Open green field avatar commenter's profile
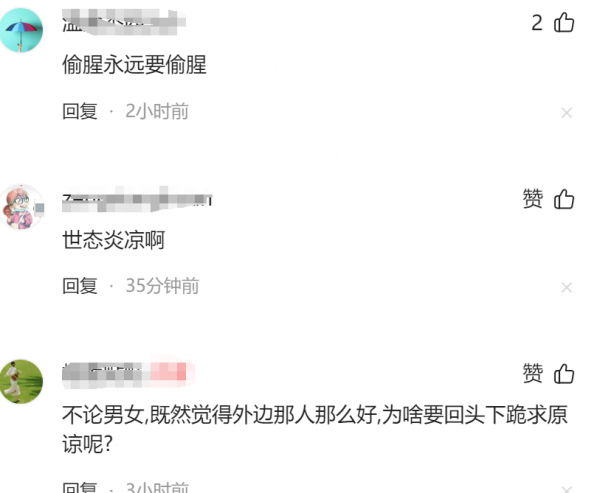Screen dimensions: 600x493 click(22, 381)
